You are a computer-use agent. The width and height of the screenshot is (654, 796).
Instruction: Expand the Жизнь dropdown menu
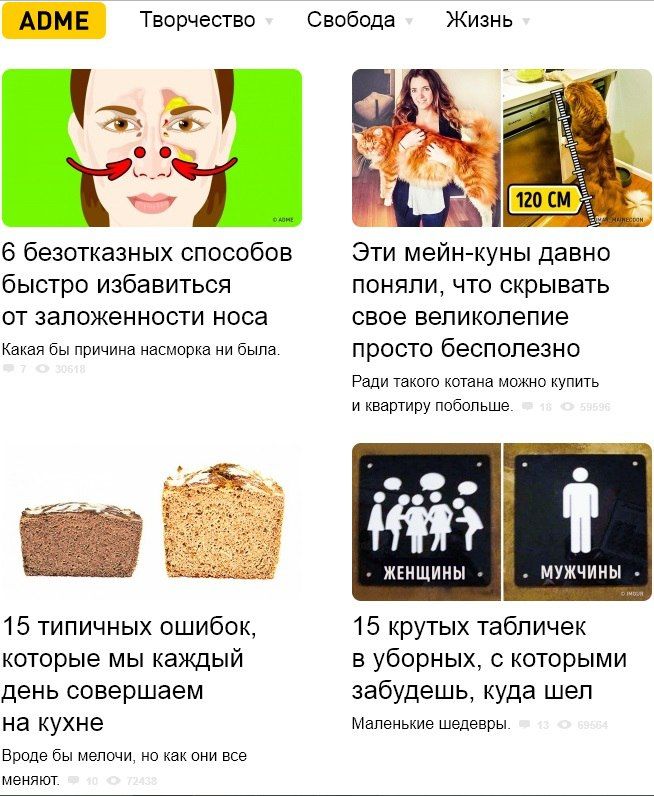488,20
